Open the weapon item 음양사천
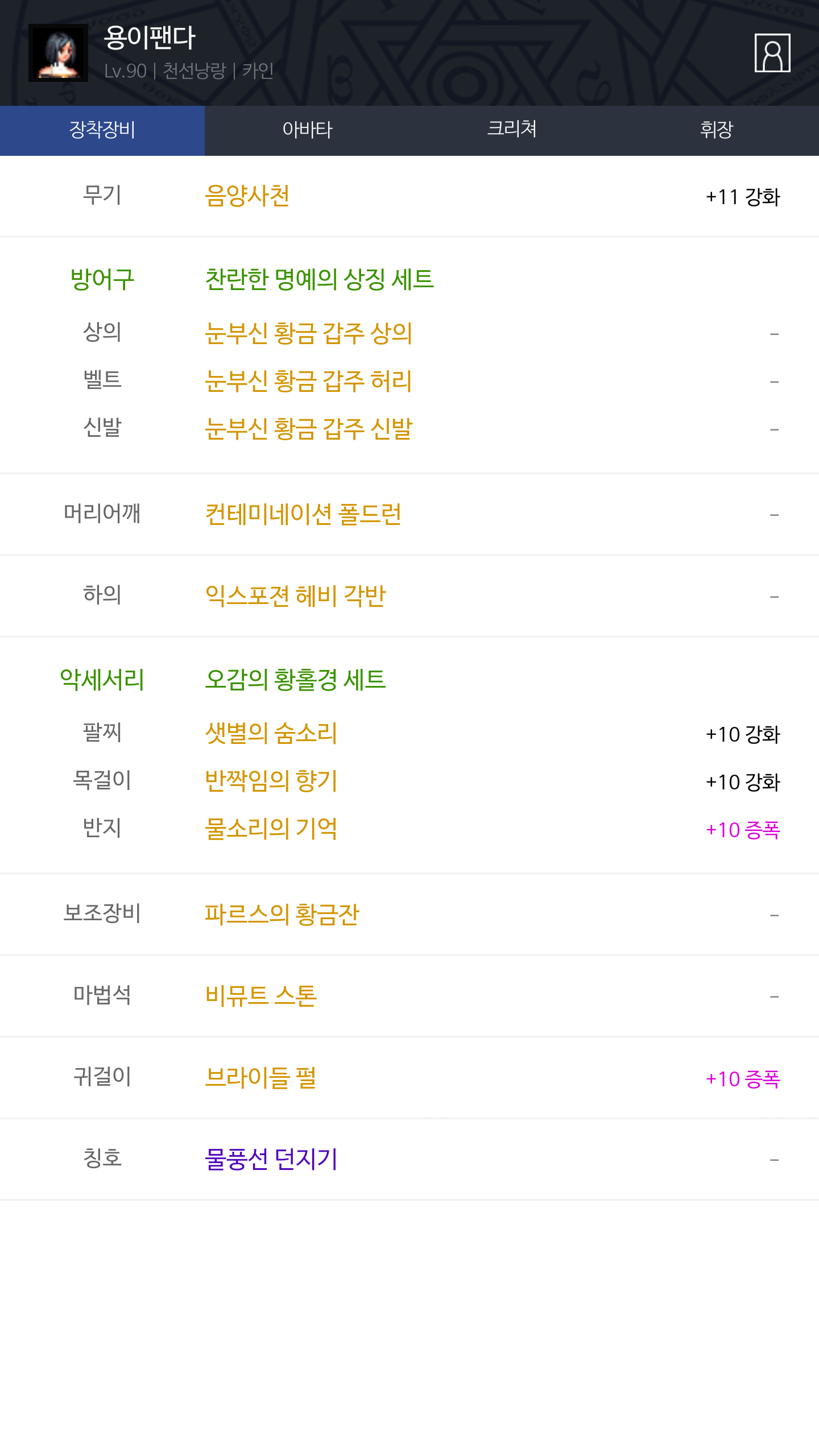 (x=247, y=196)
